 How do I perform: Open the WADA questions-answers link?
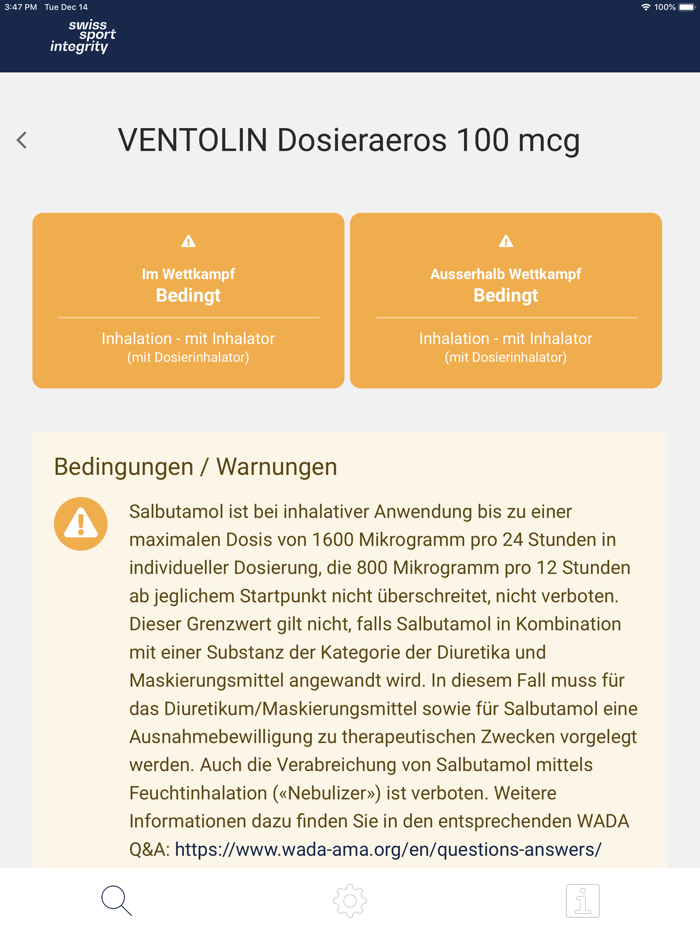pos(388,850)
